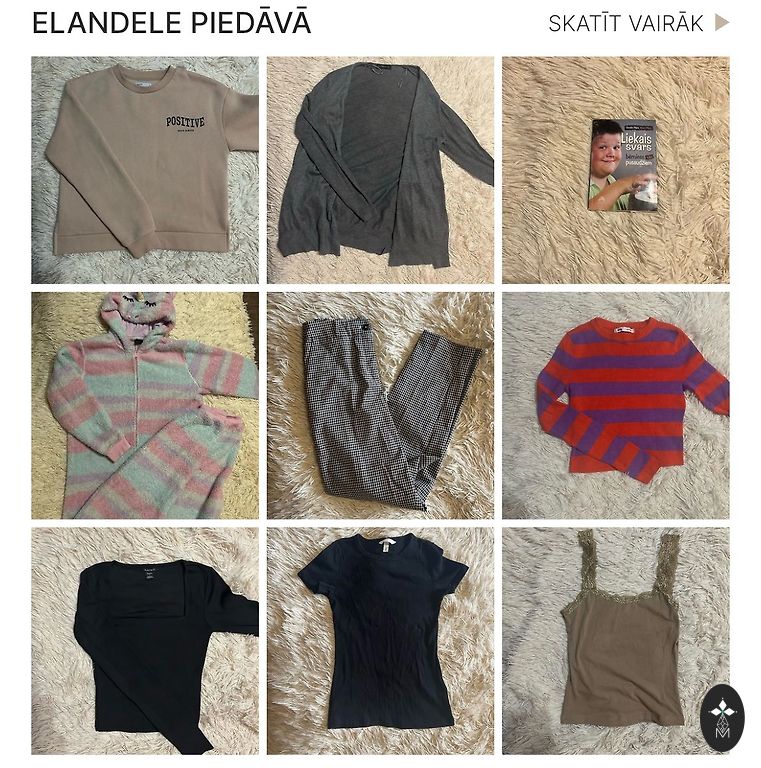View the grey open cardigan item
The height and width of the screenshot is (768, 761).
point(380,170)
